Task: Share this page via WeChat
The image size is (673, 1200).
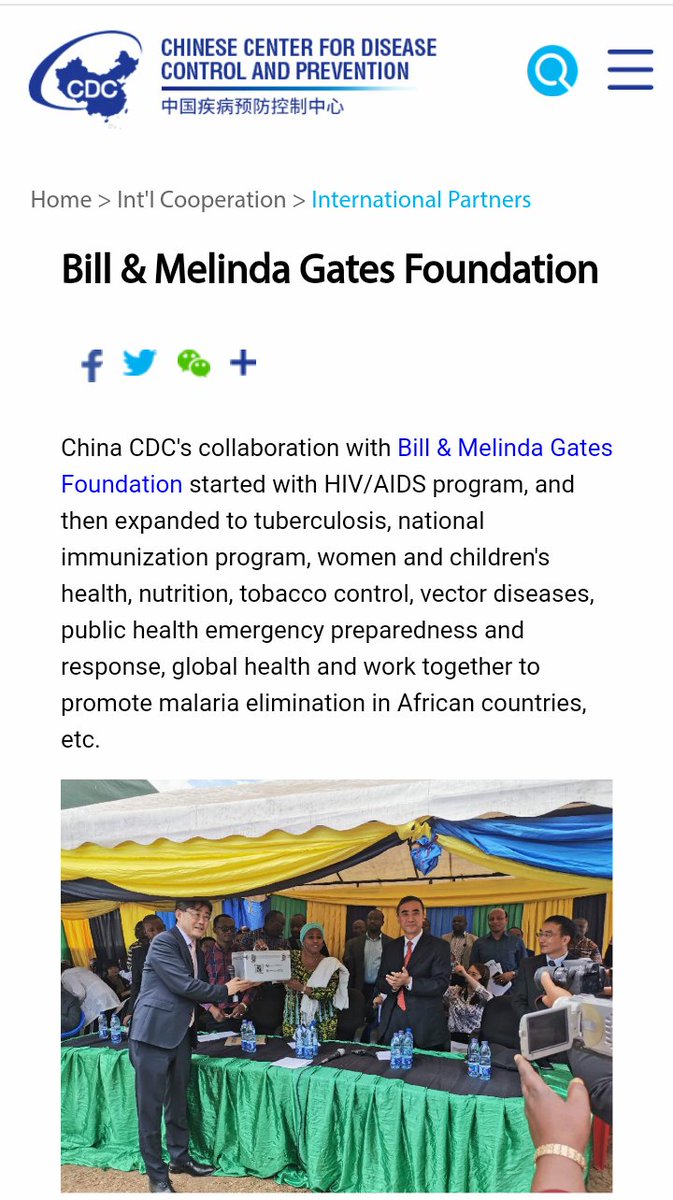Action: (x=194, y=363)
